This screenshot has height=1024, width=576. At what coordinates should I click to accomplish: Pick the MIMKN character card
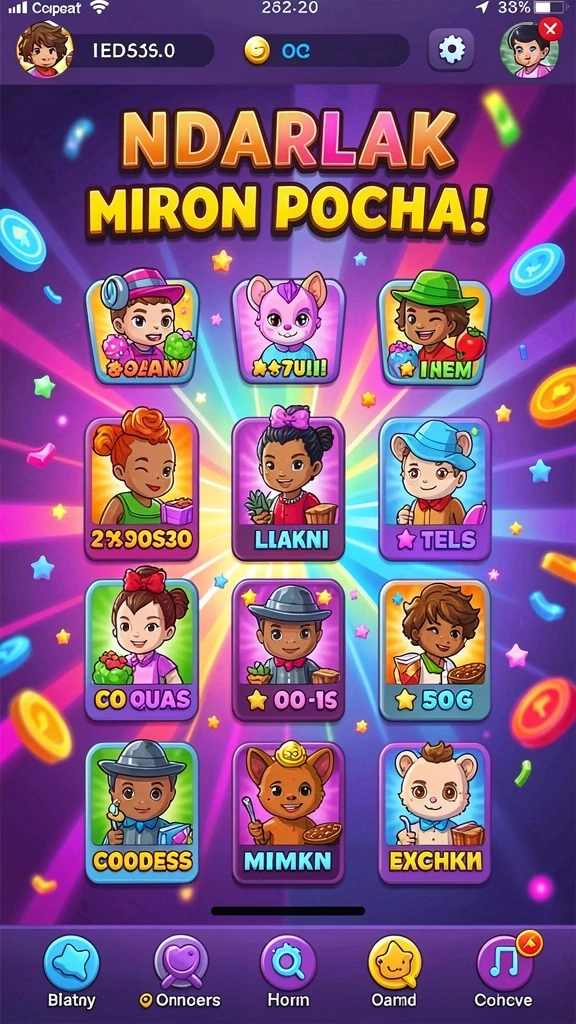pos(288,813)
